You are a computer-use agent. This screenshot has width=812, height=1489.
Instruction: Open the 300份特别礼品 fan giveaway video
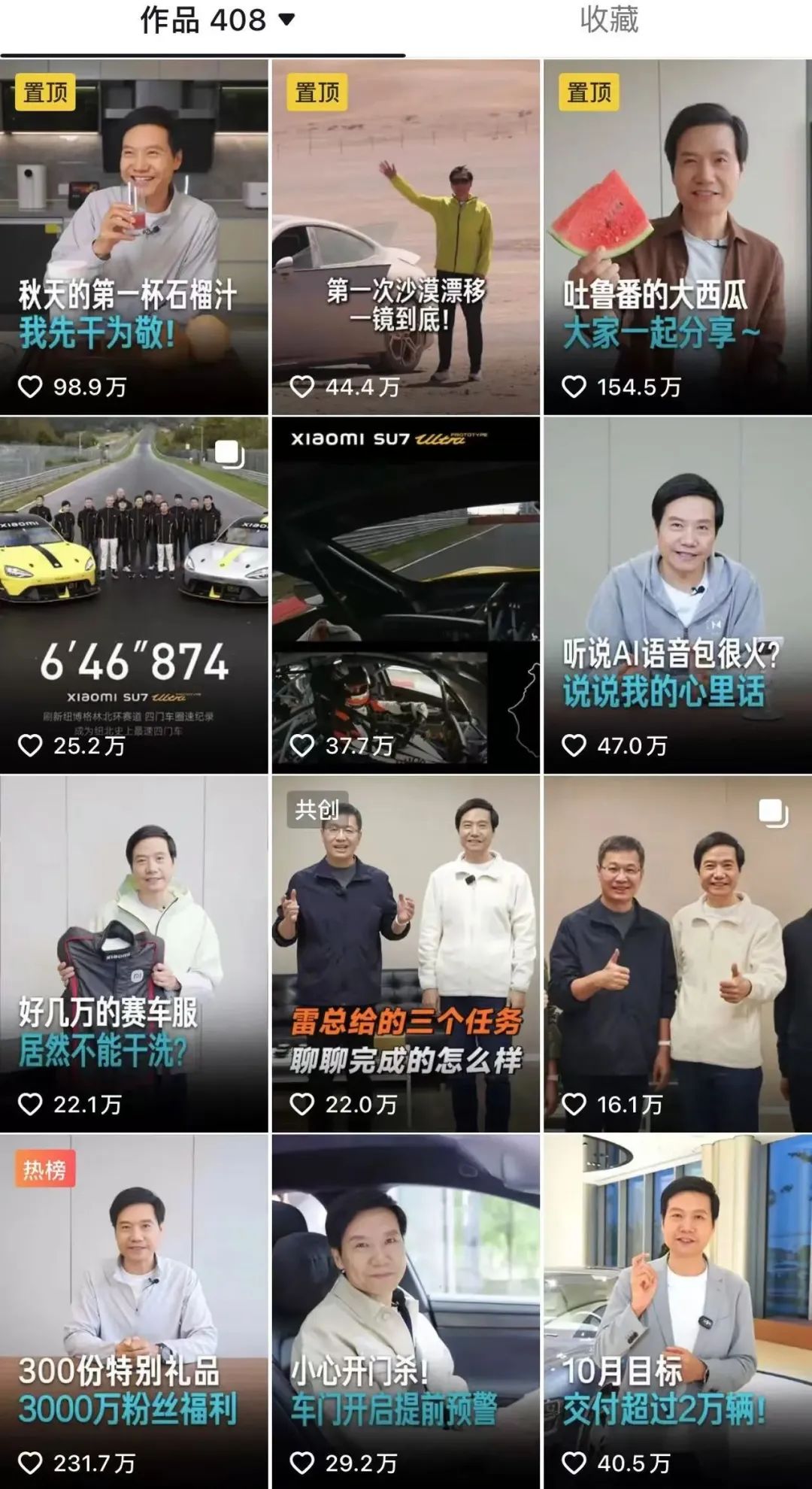click(x=134, y=1312)
